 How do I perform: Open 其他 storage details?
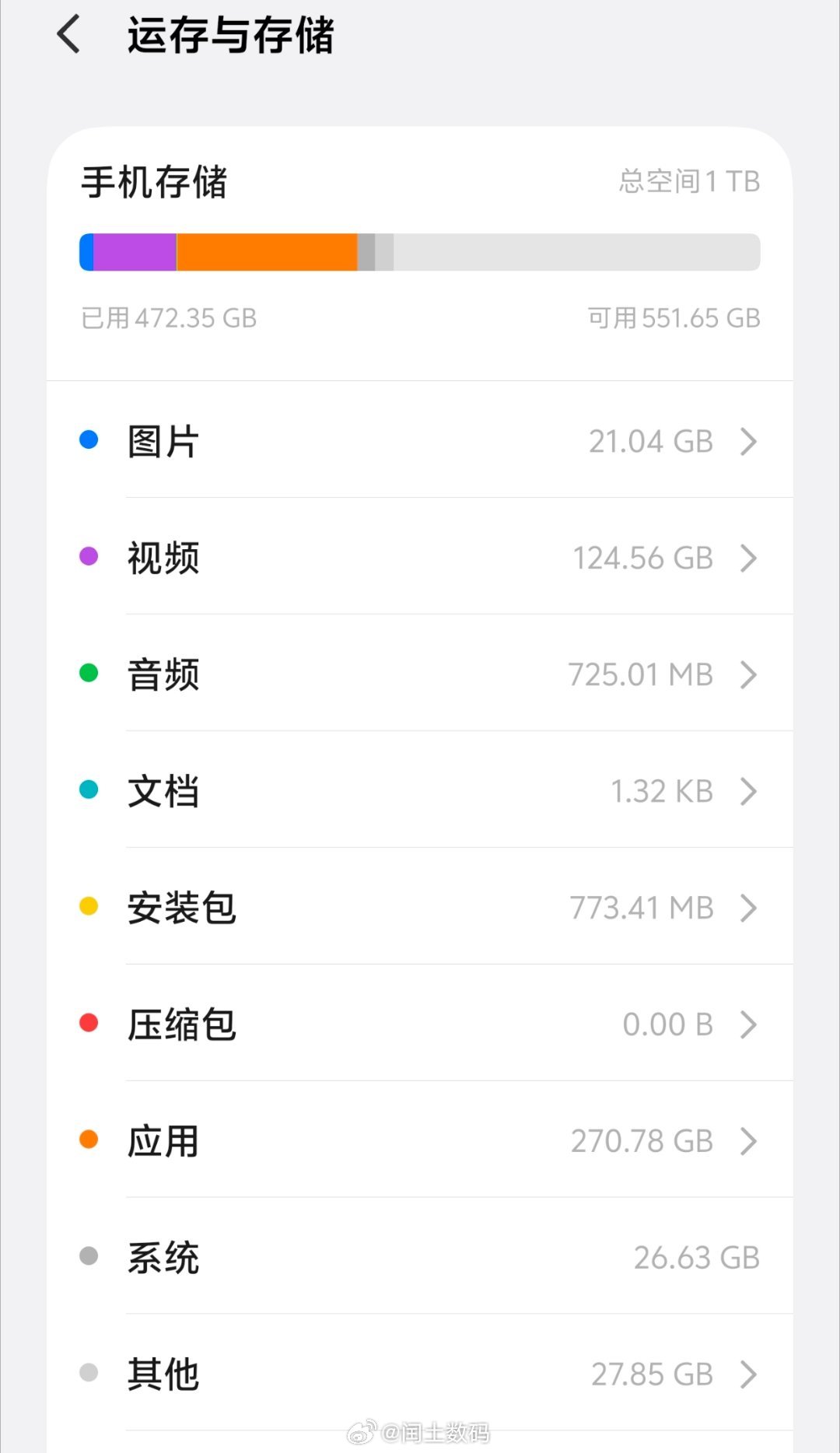pyautogui.click(x=420, y=1374)
